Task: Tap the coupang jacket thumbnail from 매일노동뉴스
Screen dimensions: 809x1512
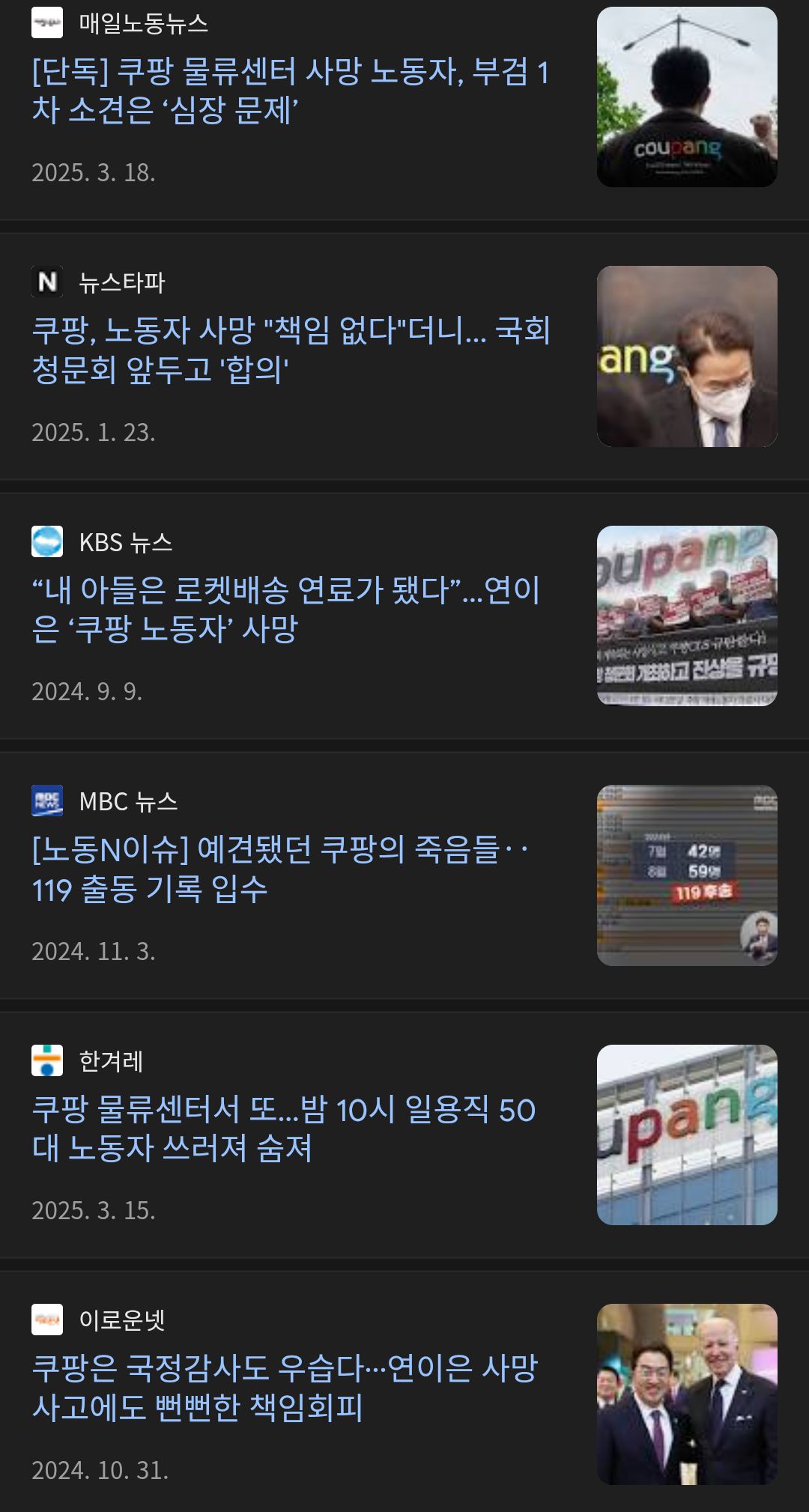Action: (687, 97)
